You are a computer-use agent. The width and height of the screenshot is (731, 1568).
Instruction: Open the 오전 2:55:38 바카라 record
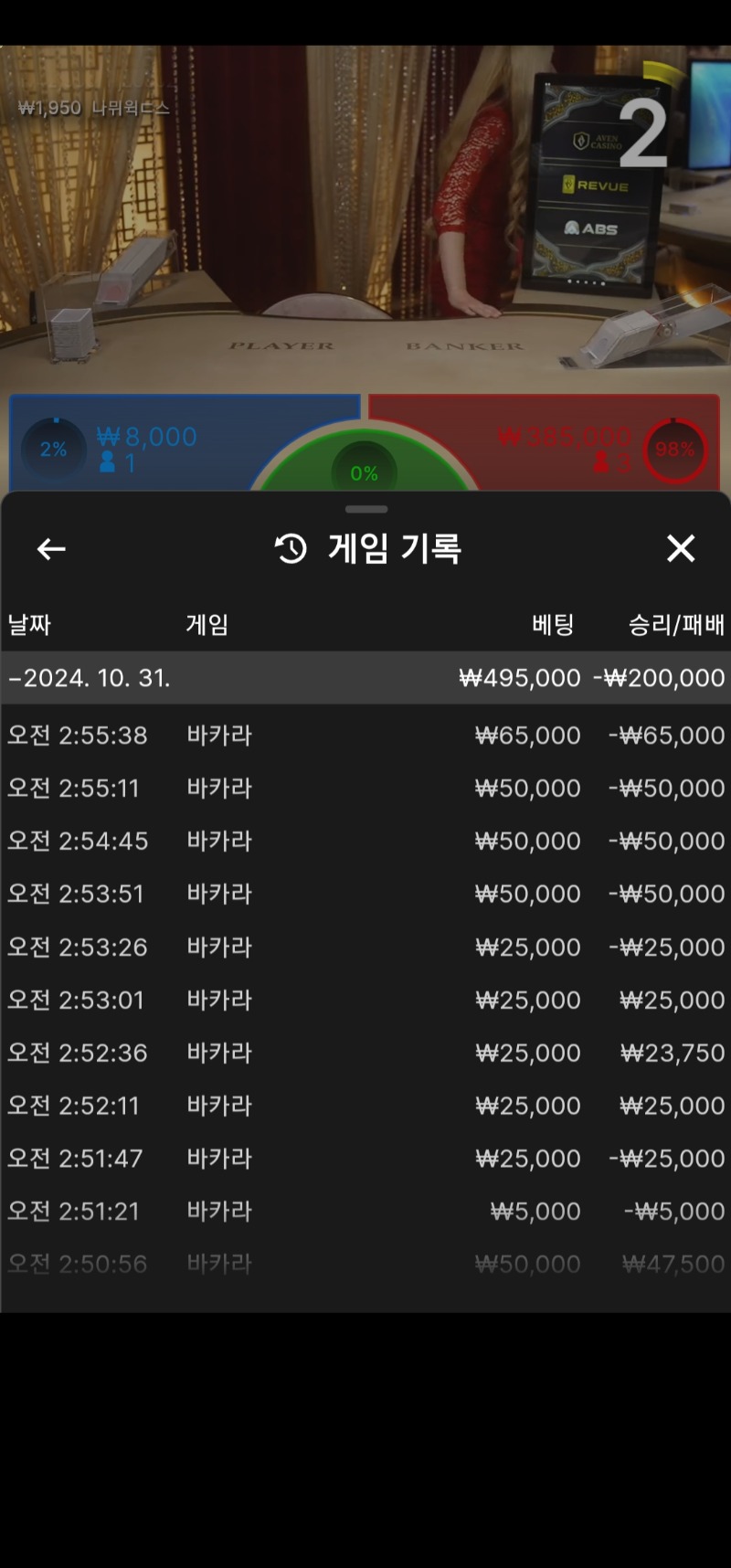click(x=365, y=736)
